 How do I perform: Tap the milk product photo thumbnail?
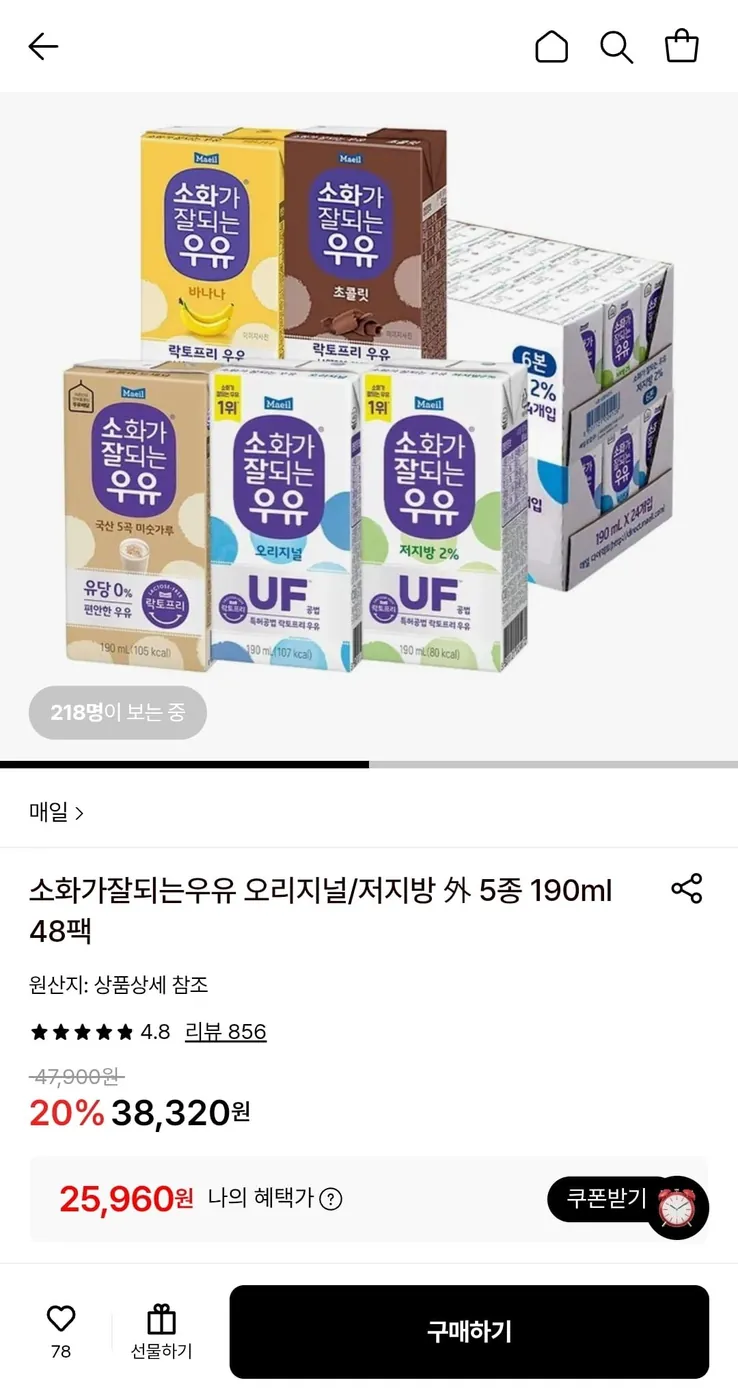(x=369, y=400)
